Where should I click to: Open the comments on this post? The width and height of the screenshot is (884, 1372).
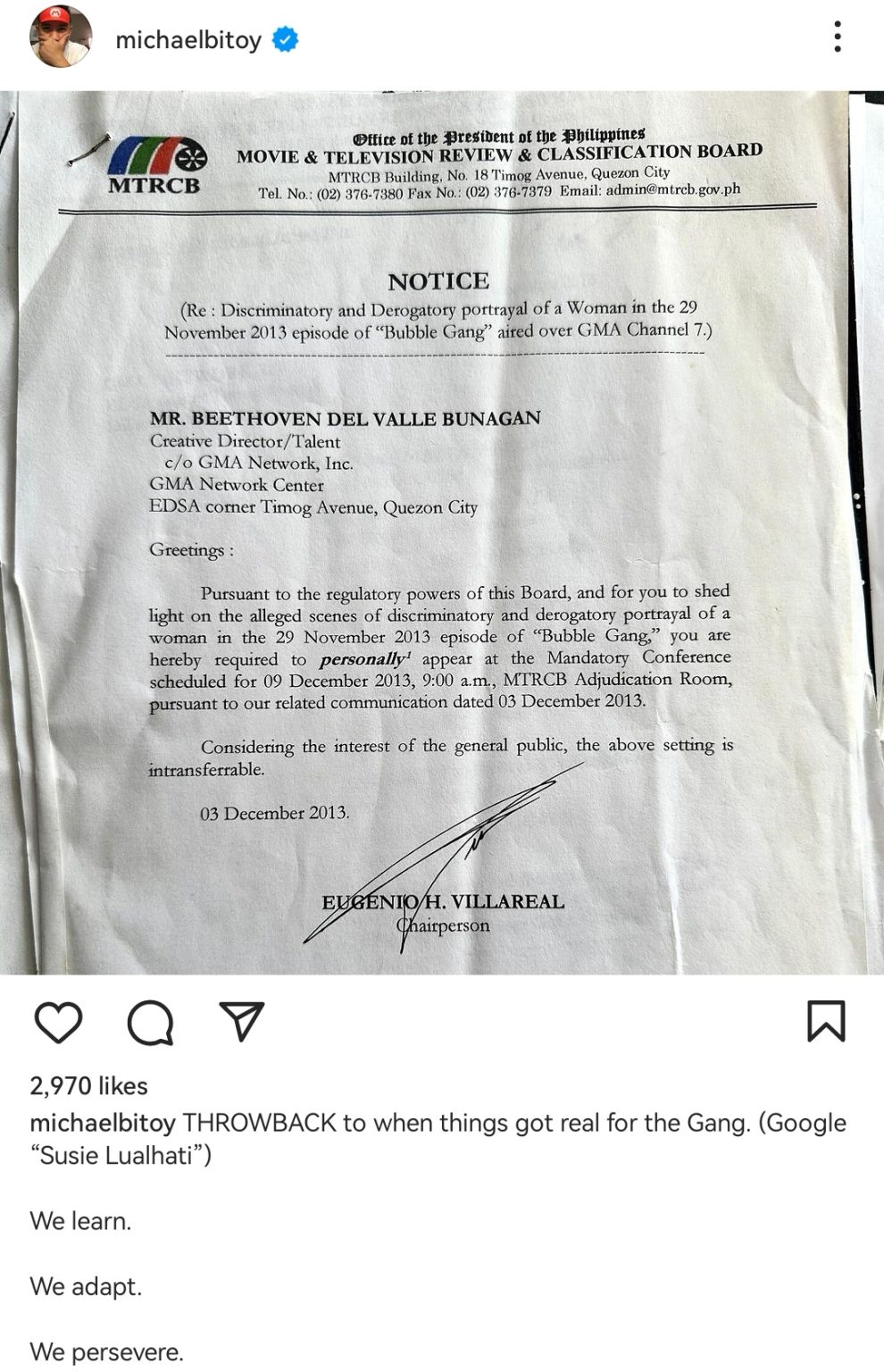[150, 1022]
